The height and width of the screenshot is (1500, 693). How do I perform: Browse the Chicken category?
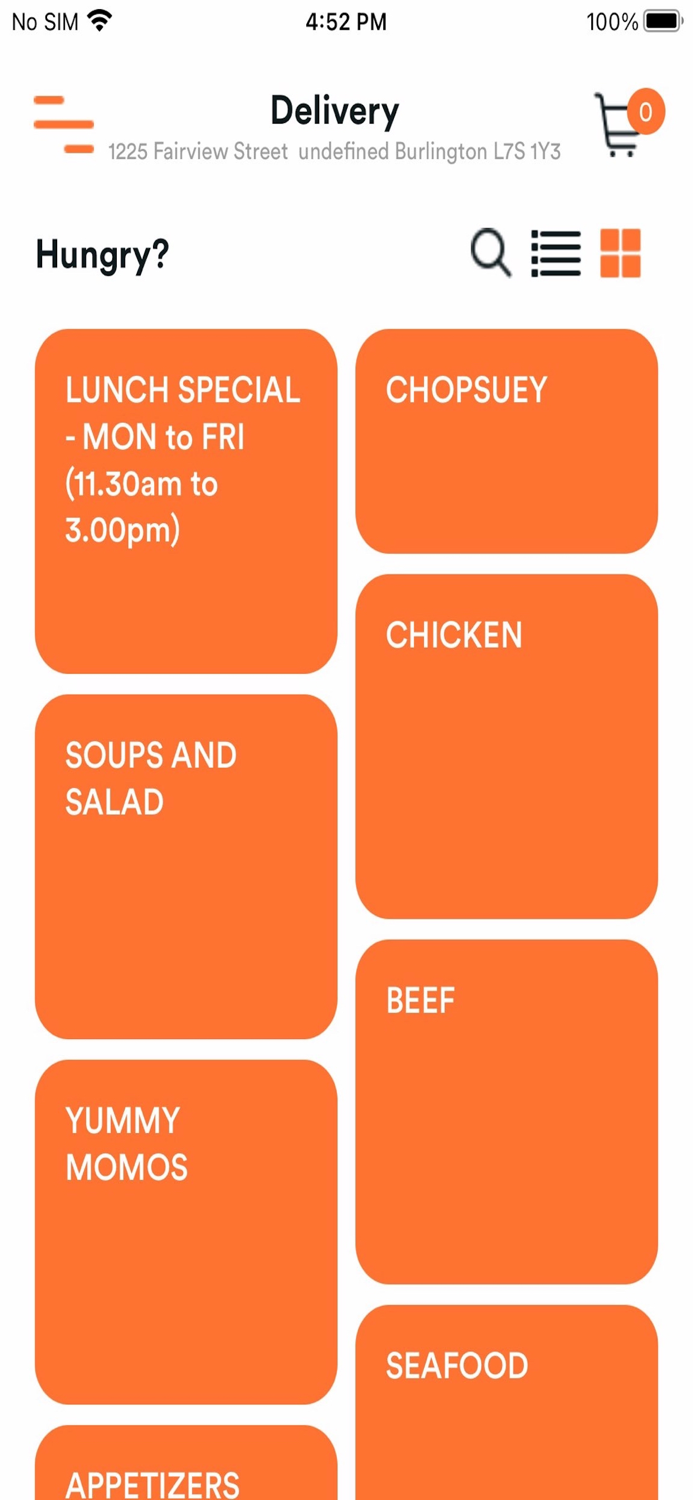click(x=507, y=746)
